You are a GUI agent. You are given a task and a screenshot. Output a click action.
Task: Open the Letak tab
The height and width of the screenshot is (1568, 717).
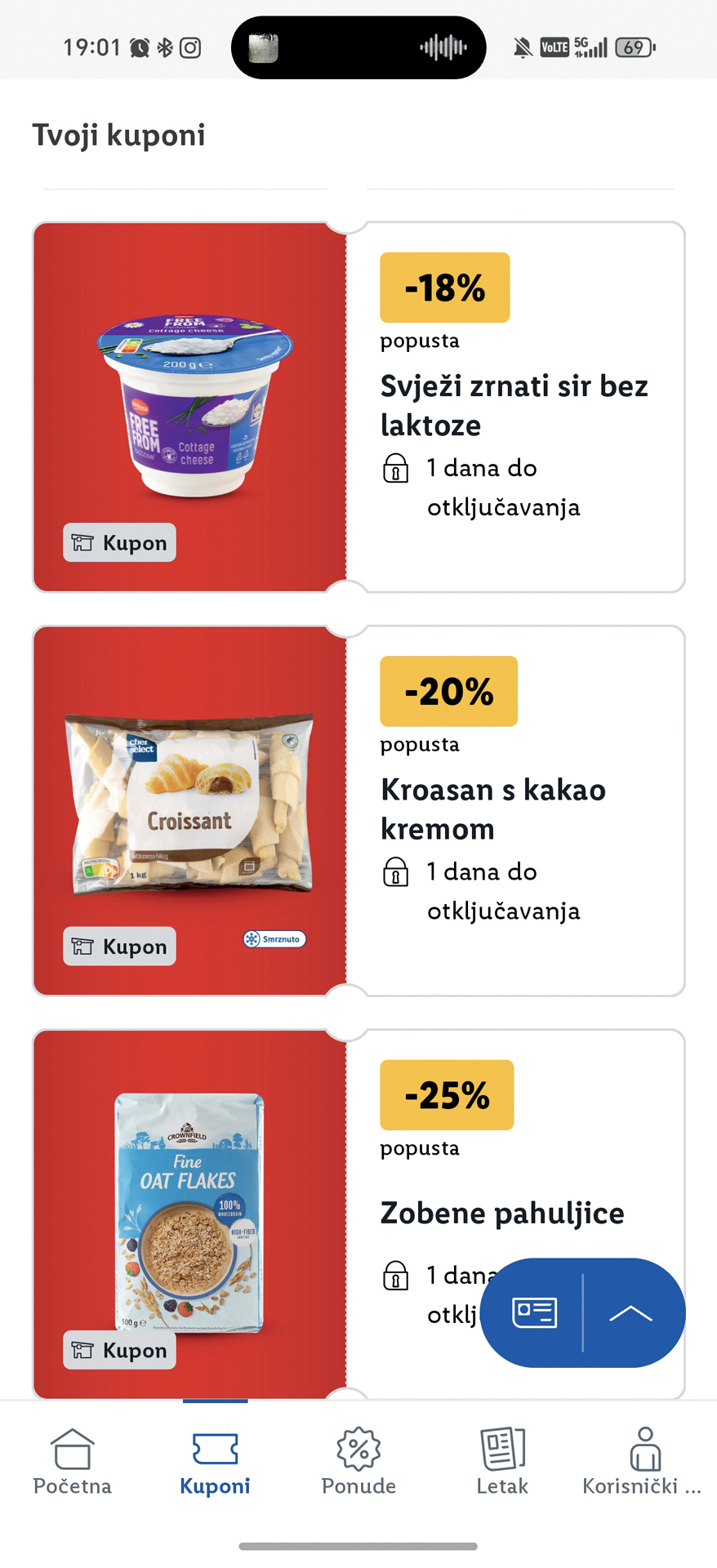(x=501, y=1462)
